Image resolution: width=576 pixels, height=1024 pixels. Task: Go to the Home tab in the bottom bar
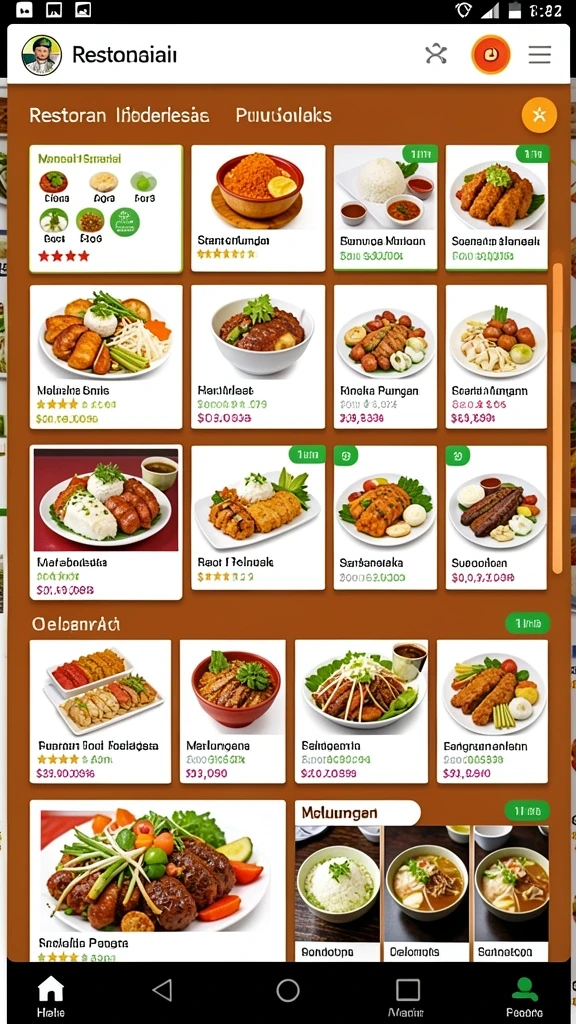[51, 997]
